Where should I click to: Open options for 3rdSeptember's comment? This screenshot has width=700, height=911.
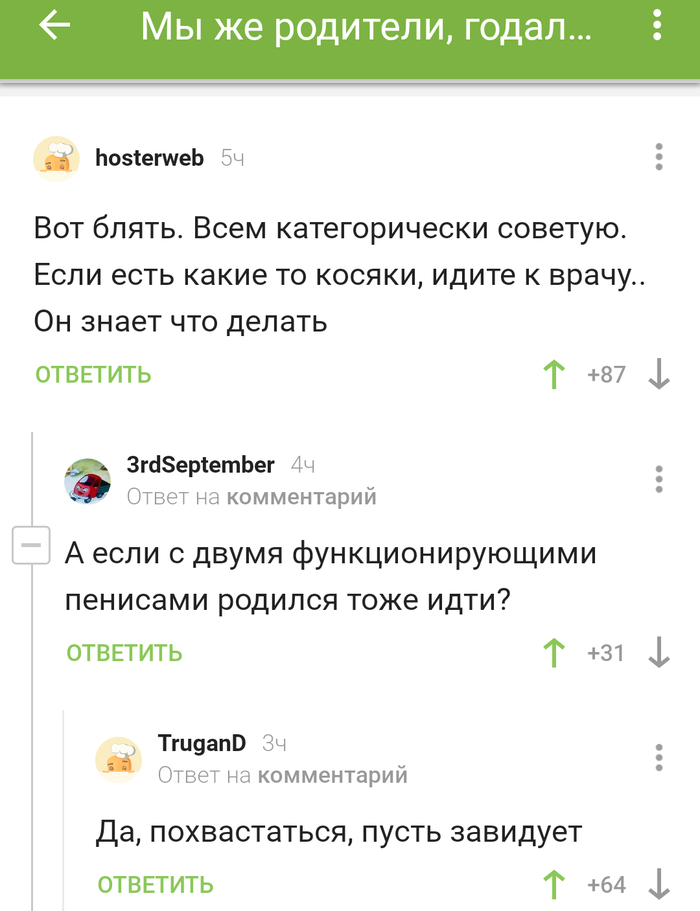658,478
